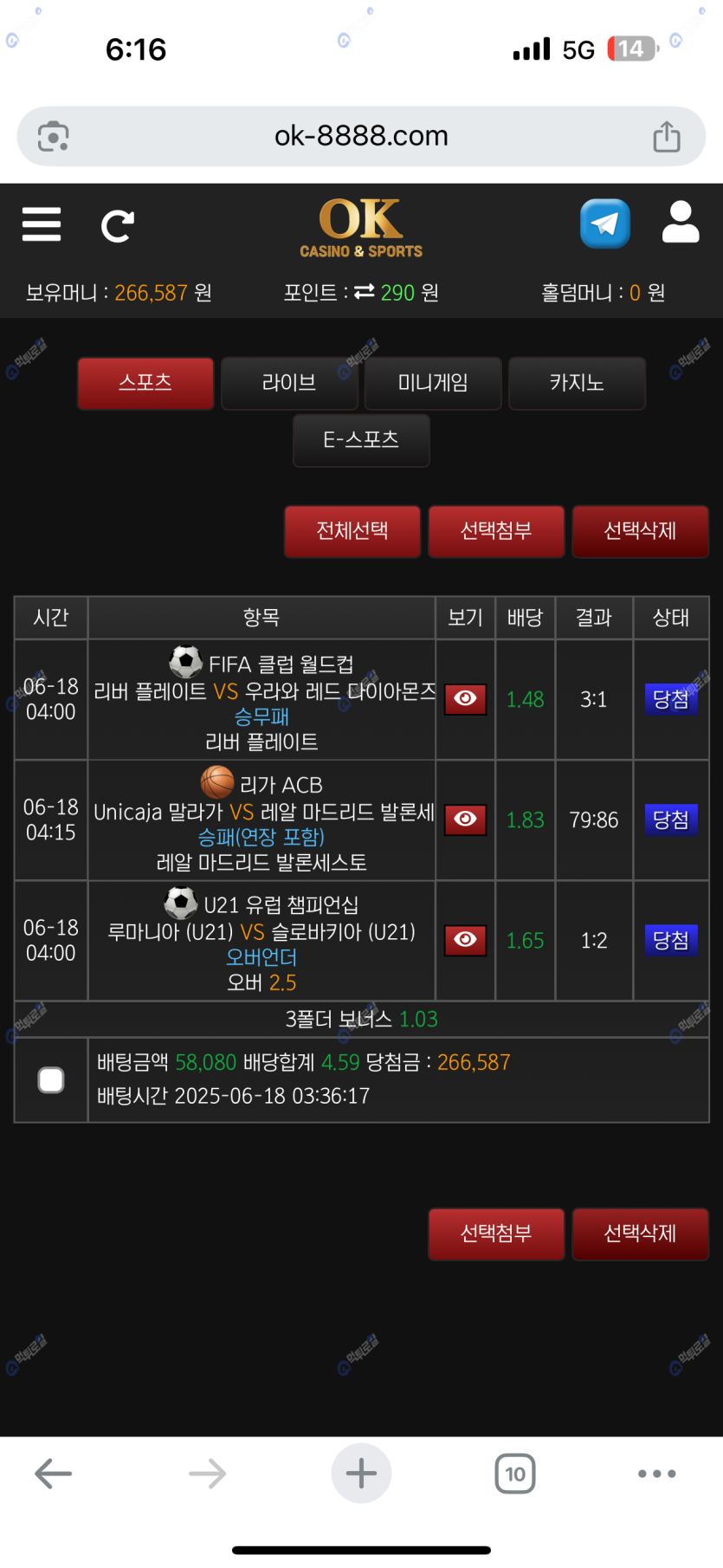Switch to the 스포츠 tab

pyautogui.click(x=145, y=383)
